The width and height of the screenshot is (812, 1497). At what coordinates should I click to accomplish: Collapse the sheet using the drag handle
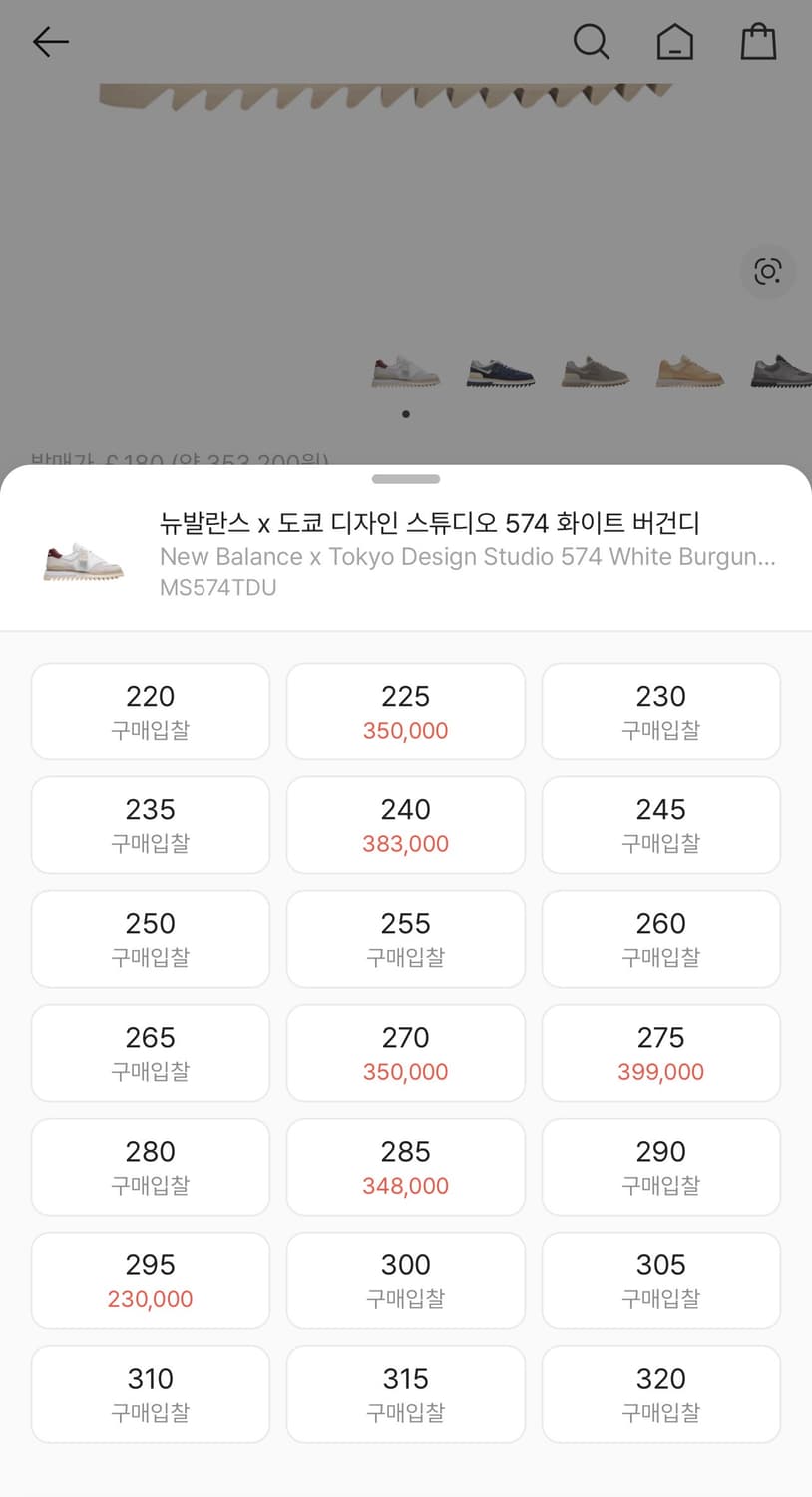pos(405,479)
